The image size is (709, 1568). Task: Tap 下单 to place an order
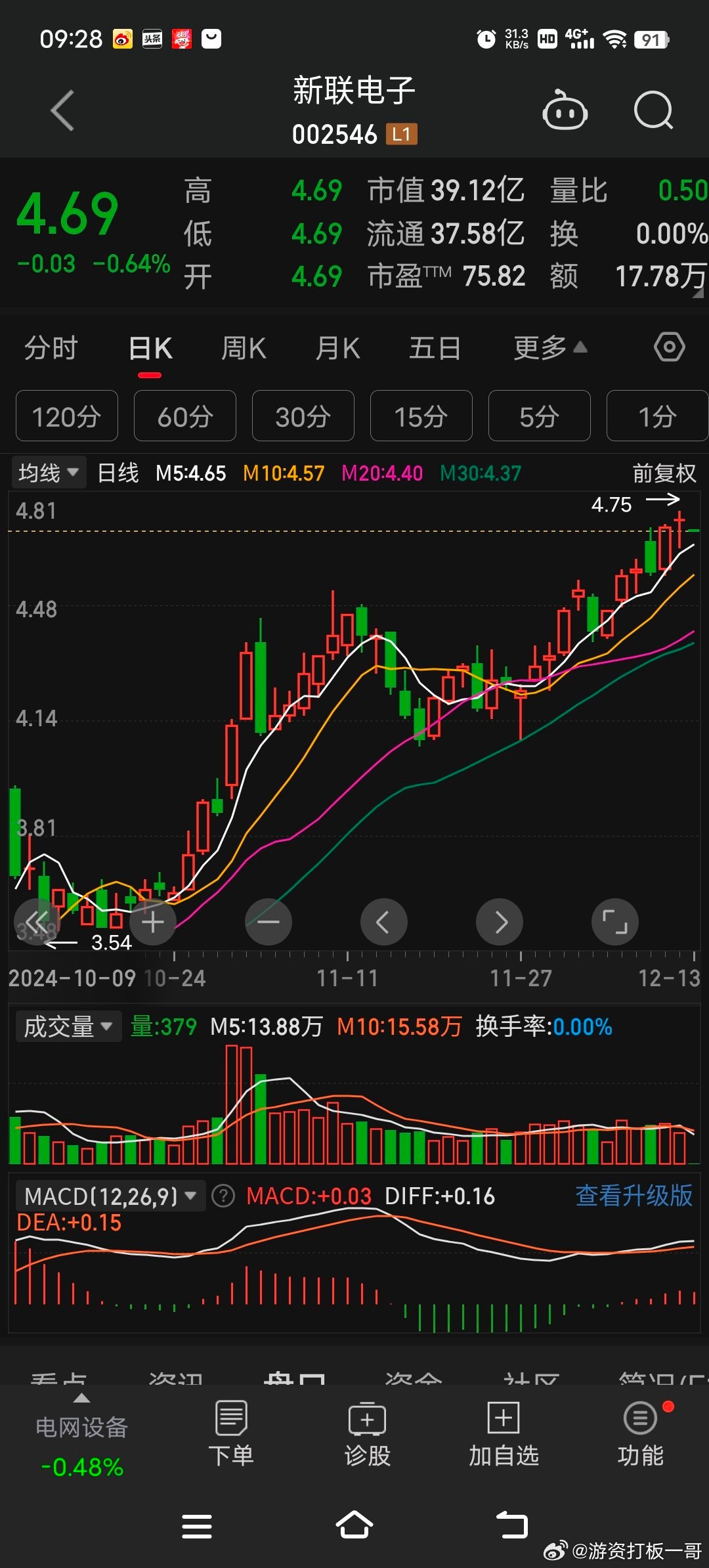coord(231,1435)
